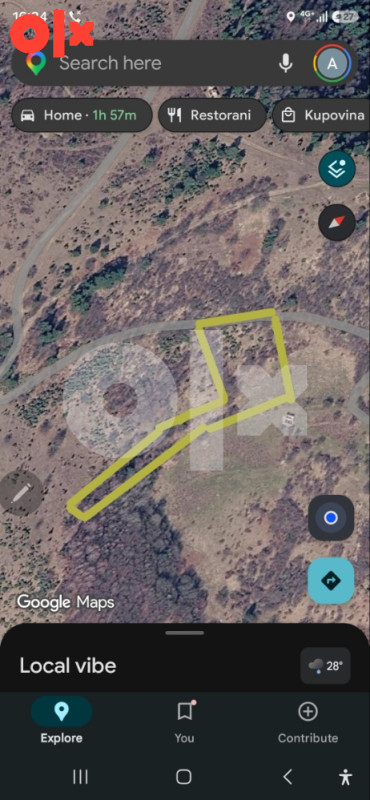Open directions with the blue arrow button
370x800 pixels.
click(x=331, y=581)
